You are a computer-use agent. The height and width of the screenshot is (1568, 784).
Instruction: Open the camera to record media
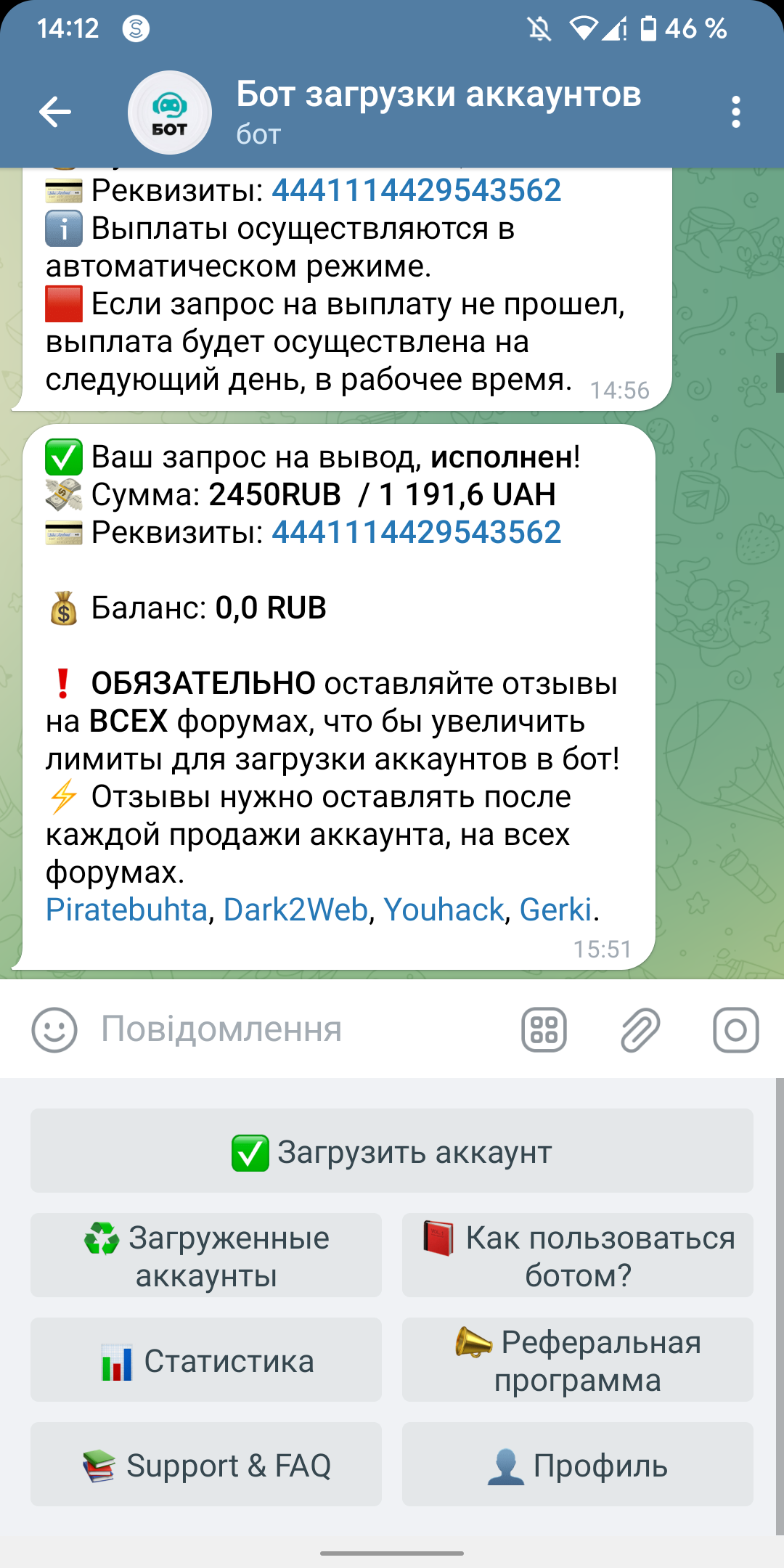pyautogui.click(x=735, y=1029)
